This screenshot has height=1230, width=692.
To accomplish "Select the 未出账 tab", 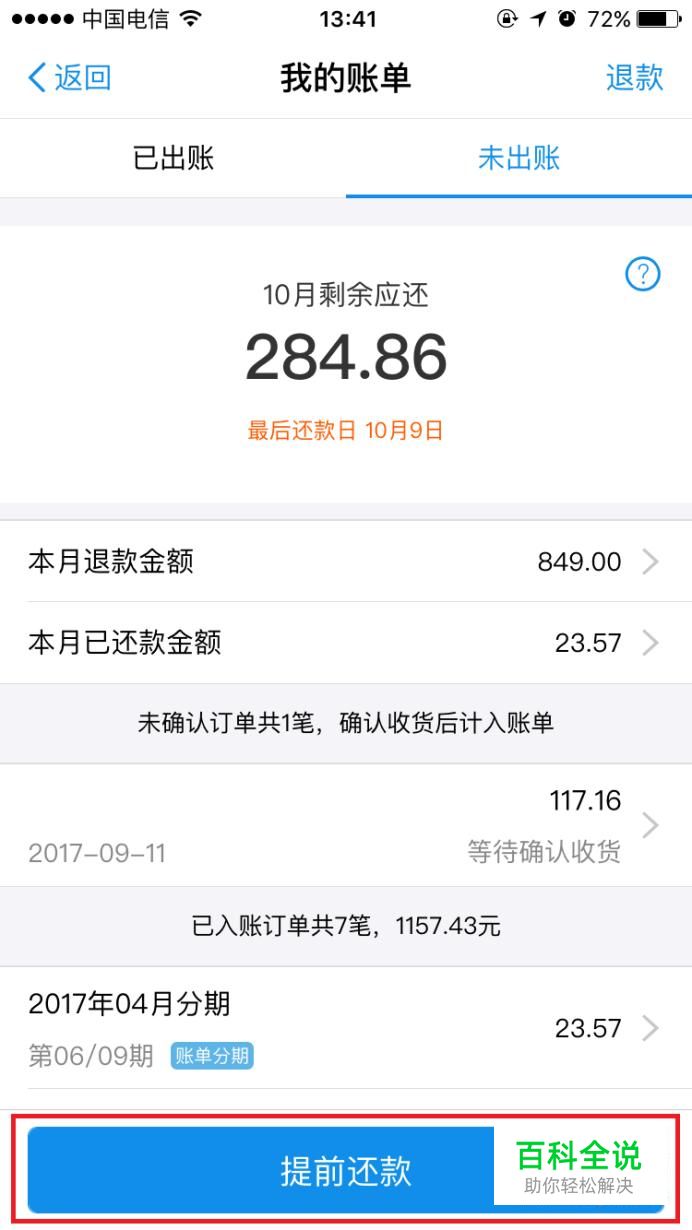I will pyautogui.click(x=519, y=158).
